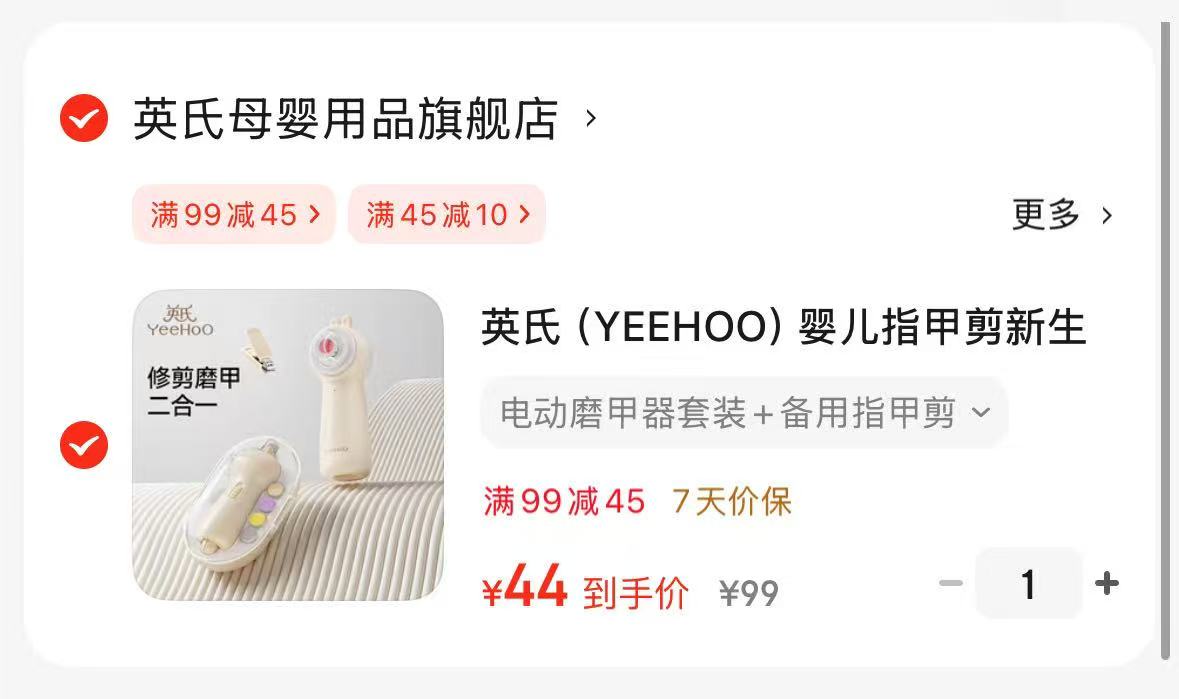Increase the item quantity with plus
The width and height of the screenshot is (1179, 699).
[1106, 583]
